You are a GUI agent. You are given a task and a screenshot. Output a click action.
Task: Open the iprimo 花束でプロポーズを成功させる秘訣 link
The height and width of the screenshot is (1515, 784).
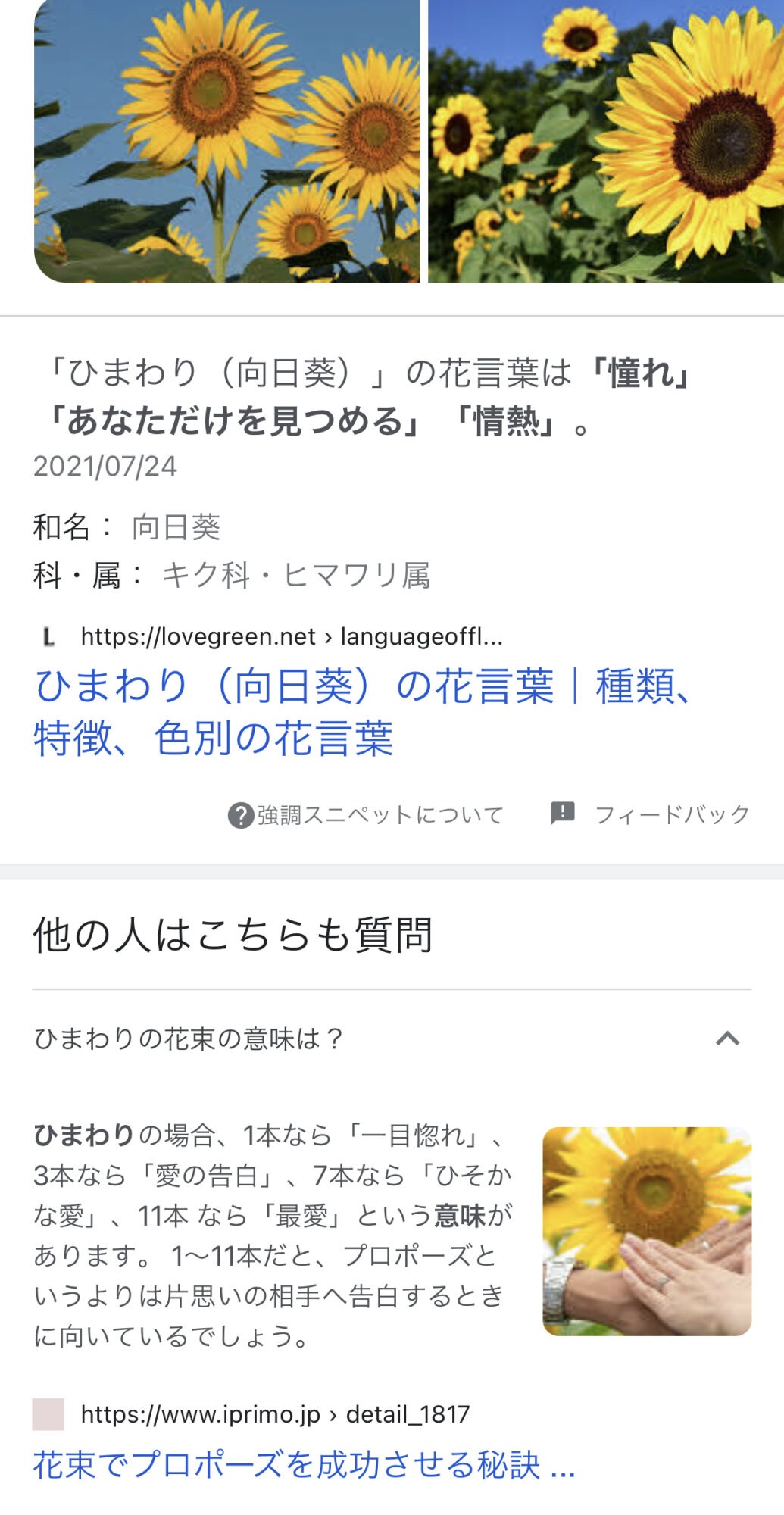point(303,1464)
